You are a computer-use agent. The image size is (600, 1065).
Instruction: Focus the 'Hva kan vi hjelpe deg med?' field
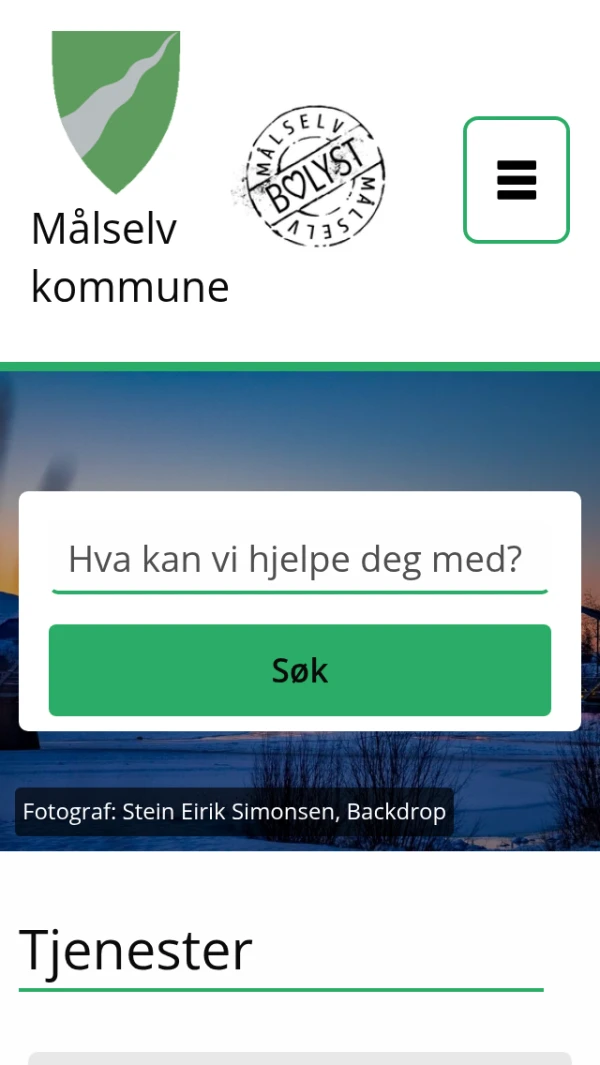[x=299, y=559]
